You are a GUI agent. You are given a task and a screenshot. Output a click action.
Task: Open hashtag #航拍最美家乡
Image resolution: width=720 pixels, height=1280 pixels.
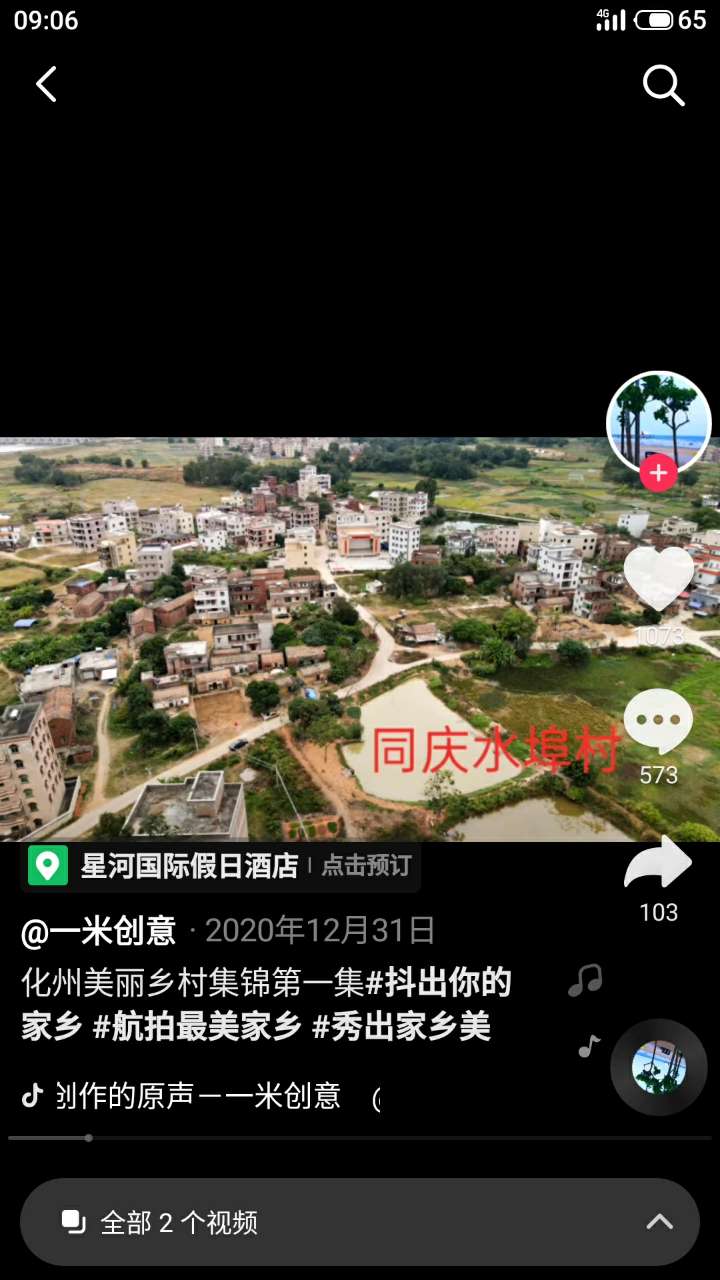(x=197, y=1027)
